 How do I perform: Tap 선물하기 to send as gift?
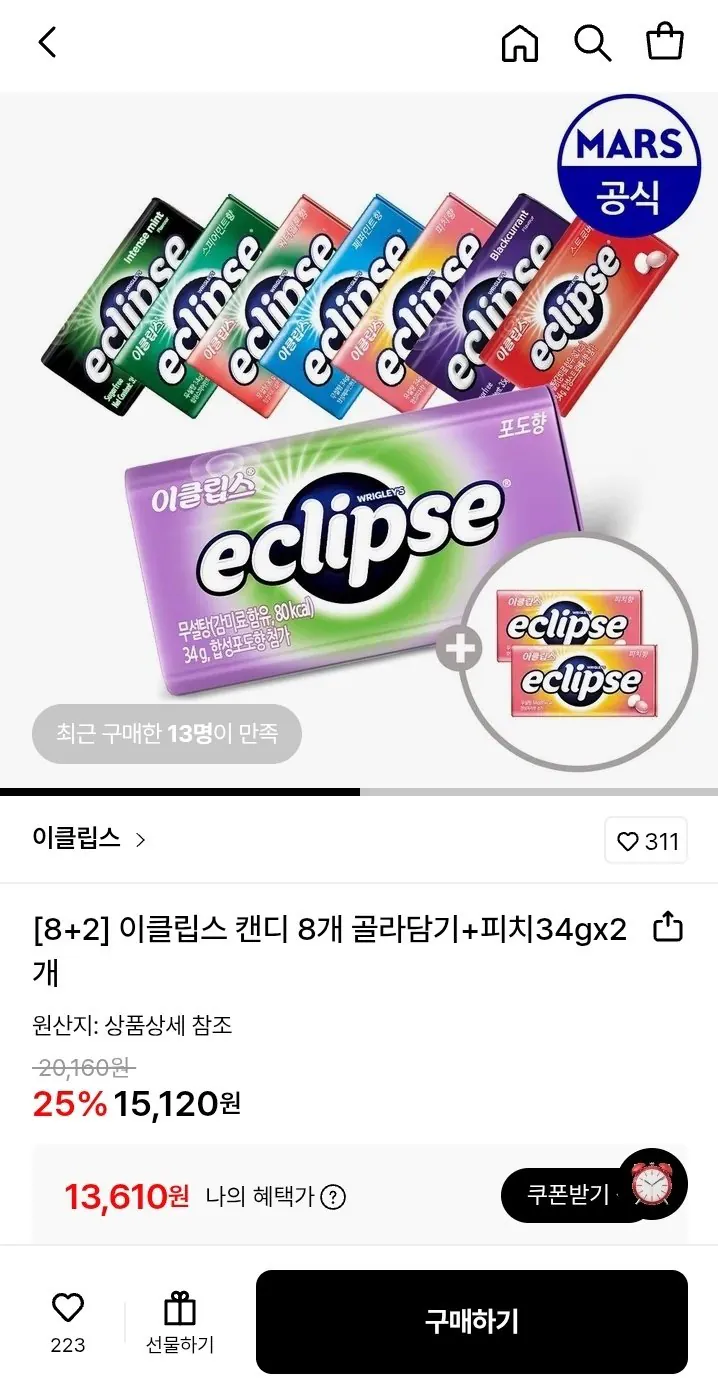(180, 1321)
